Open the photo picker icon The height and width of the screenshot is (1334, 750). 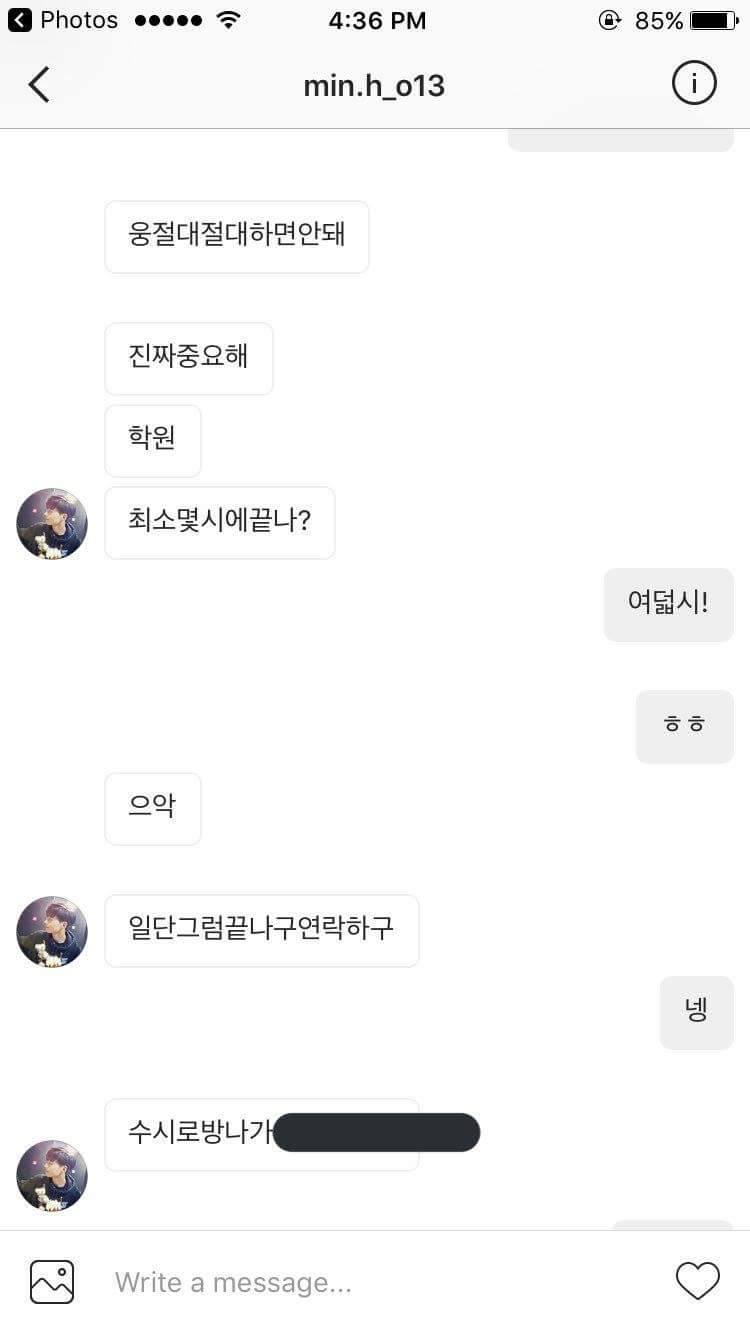[52, 1282]
